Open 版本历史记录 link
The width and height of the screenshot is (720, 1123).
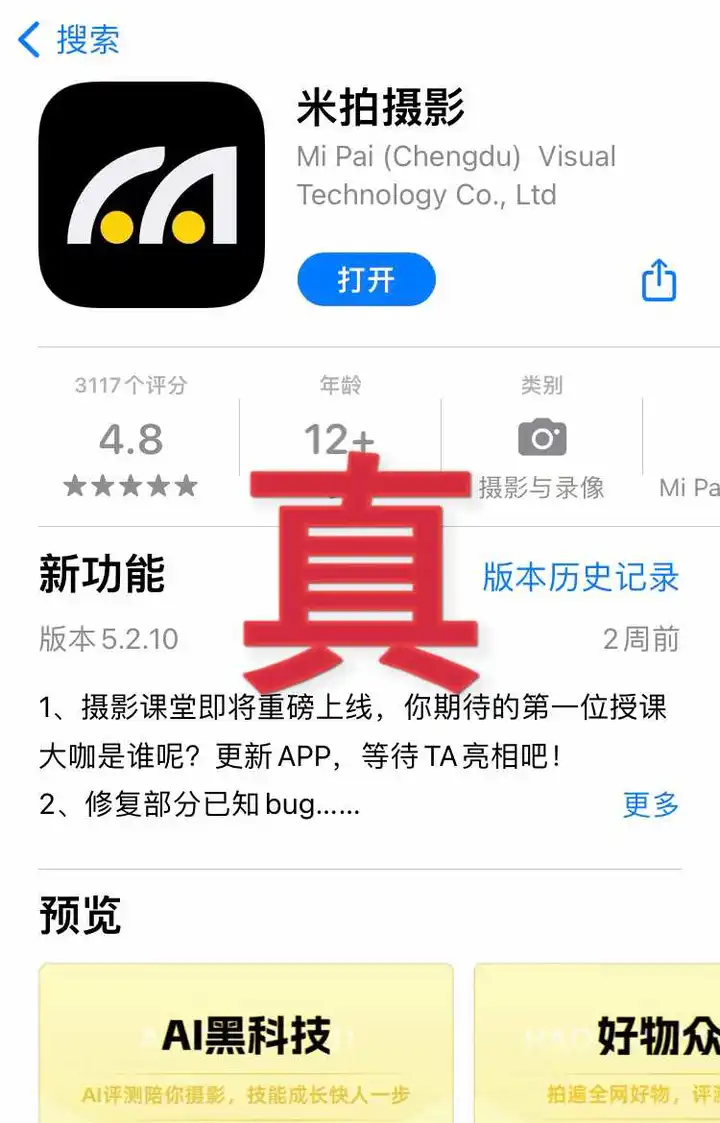click(580, 577)
